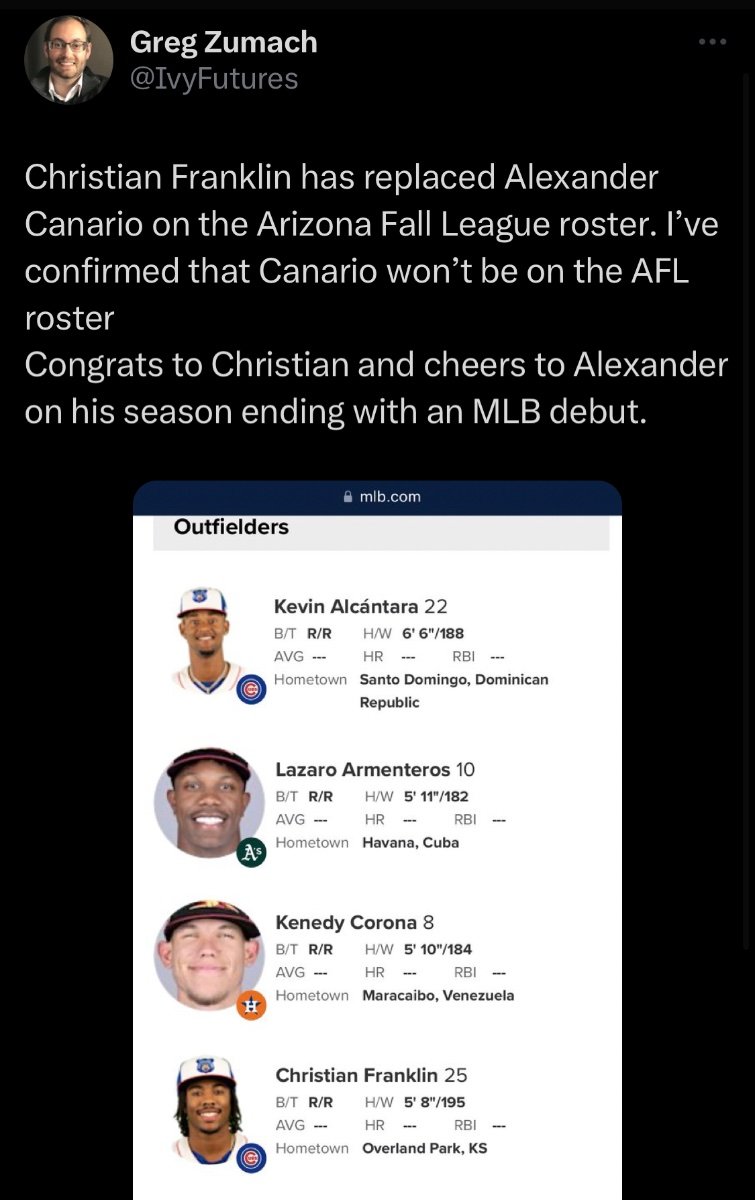The width and height of the screenshot is (755, 1200).
Task: Open Greg Zumach's profile picture
Action: (68, 60)
